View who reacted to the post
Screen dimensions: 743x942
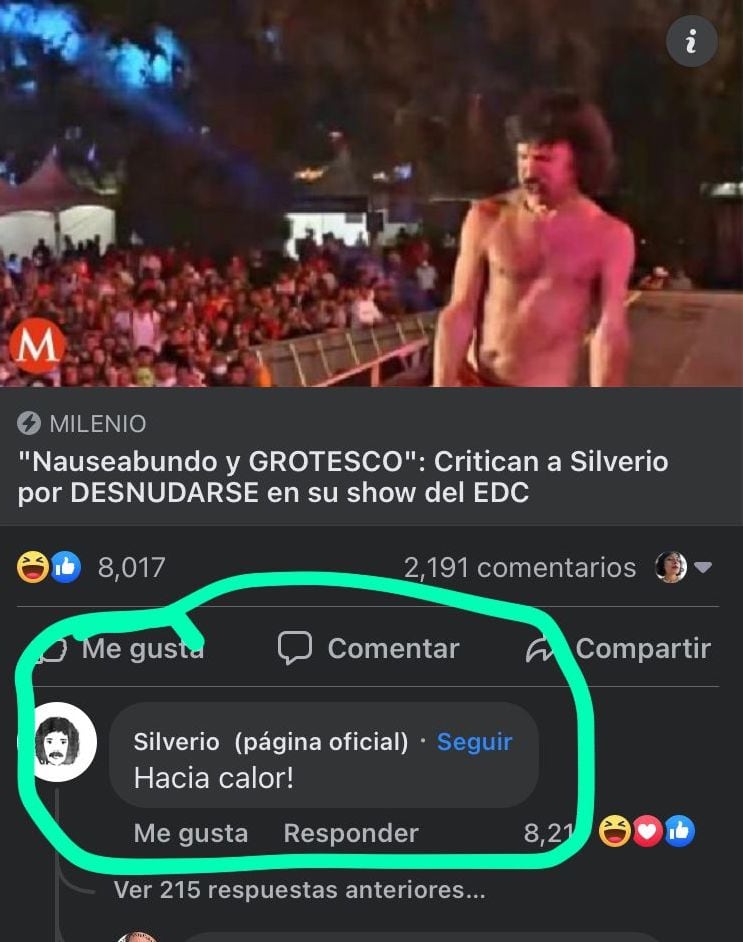pyautogui.click(x=91, y=568)
